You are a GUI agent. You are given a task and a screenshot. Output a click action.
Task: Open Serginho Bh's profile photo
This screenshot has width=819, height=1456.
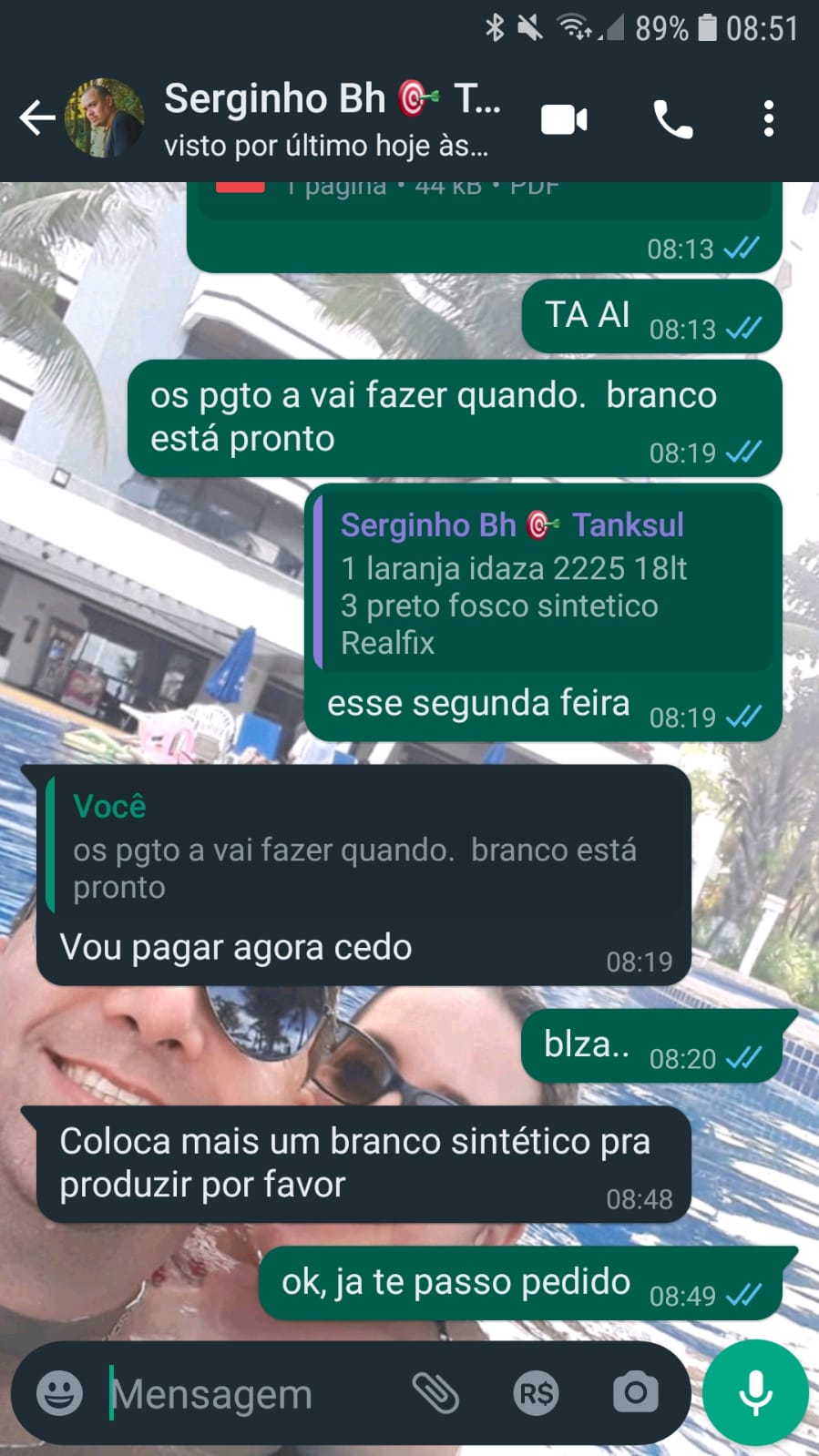click(x=104, y=118)
